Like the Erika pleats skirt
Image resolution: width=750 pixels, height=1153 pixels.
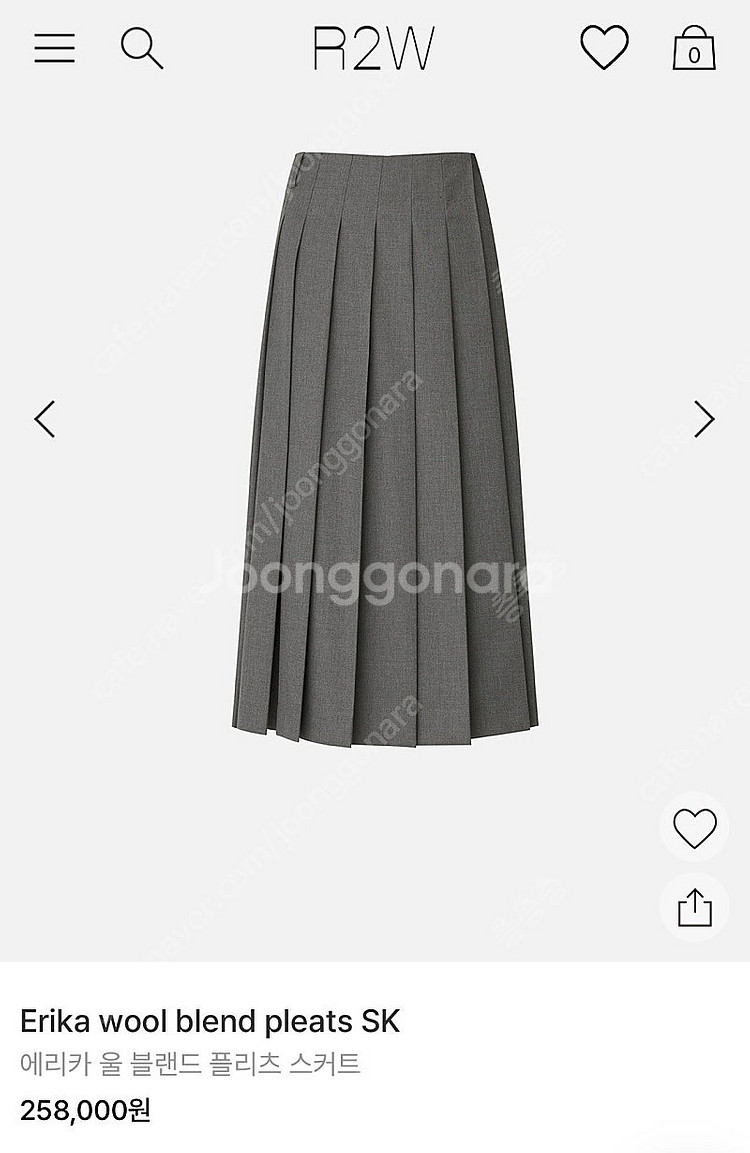pos(694,828)
